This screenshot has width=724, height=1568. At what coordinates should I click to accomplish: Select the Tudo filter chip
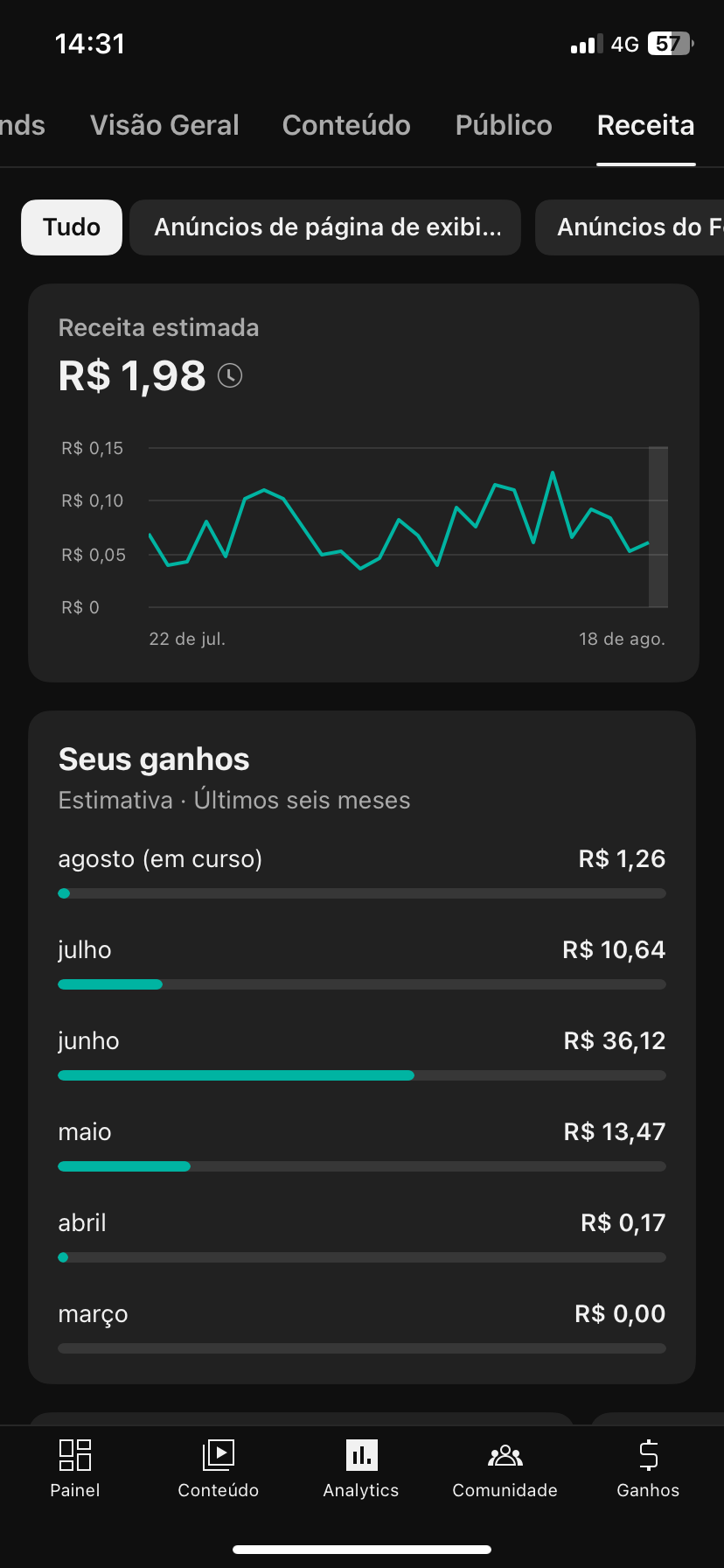pyautogui.click(x=72, y=227)
